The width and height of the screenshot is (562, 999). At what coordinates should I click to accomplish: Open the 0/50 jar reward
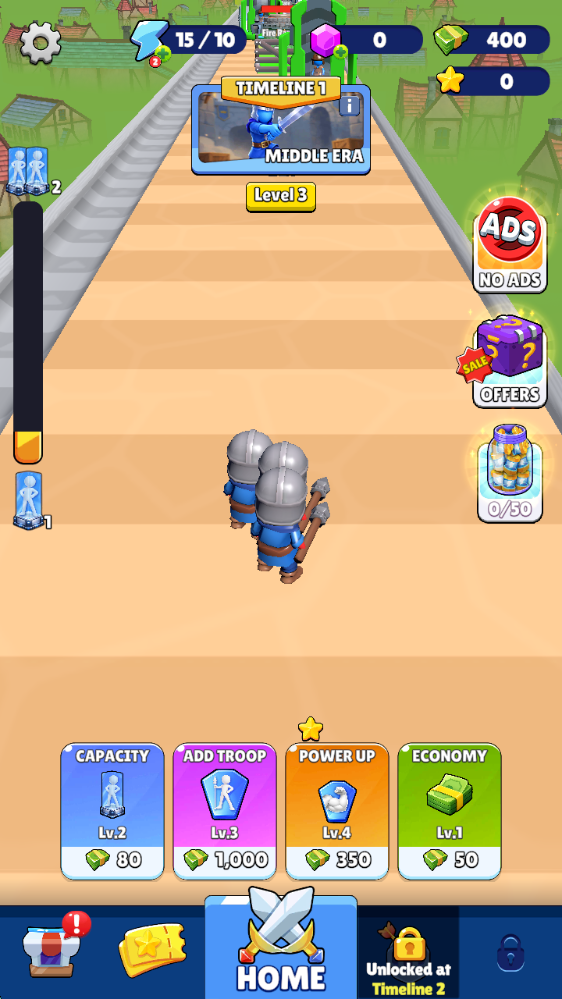510,473
